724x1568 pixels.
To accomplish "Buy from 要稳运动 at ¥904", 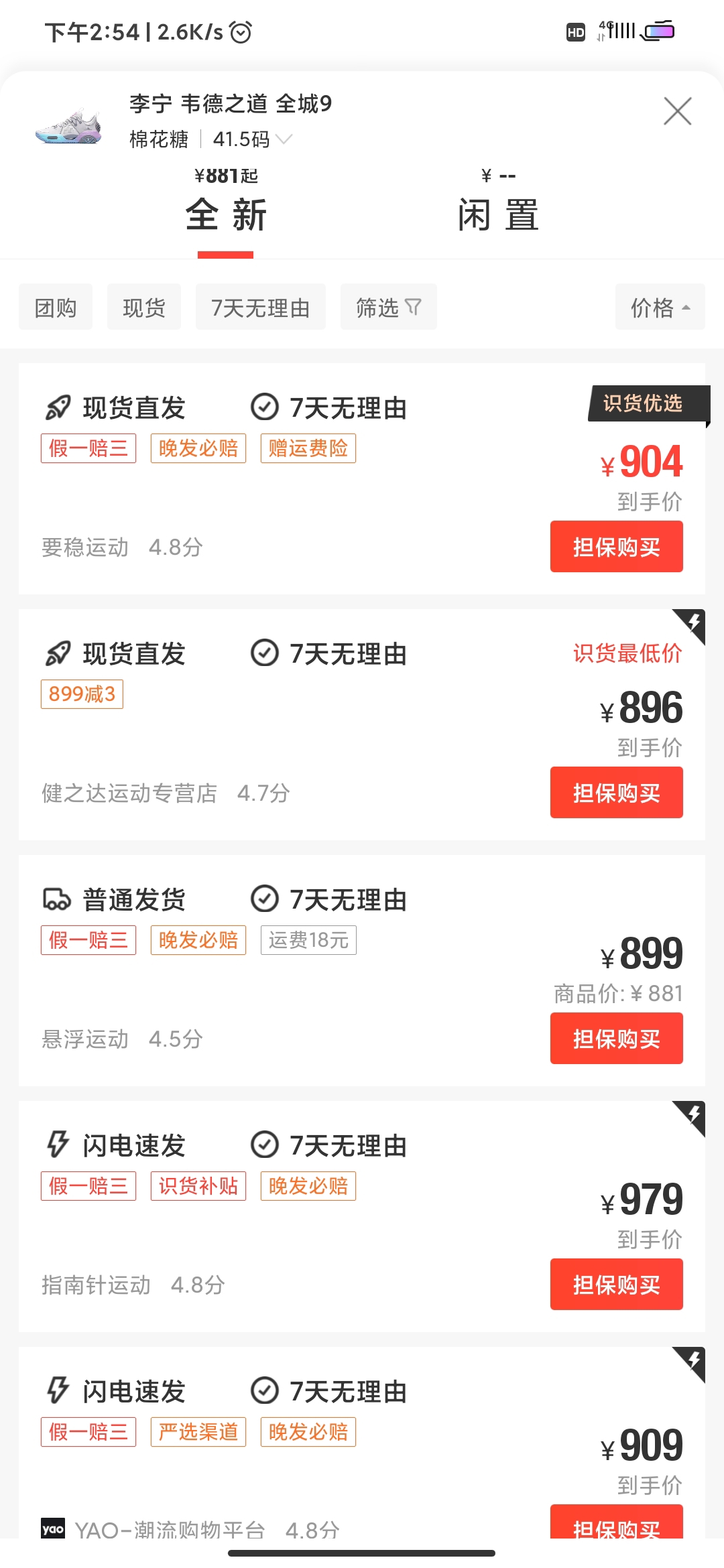I will pos(617,547).
